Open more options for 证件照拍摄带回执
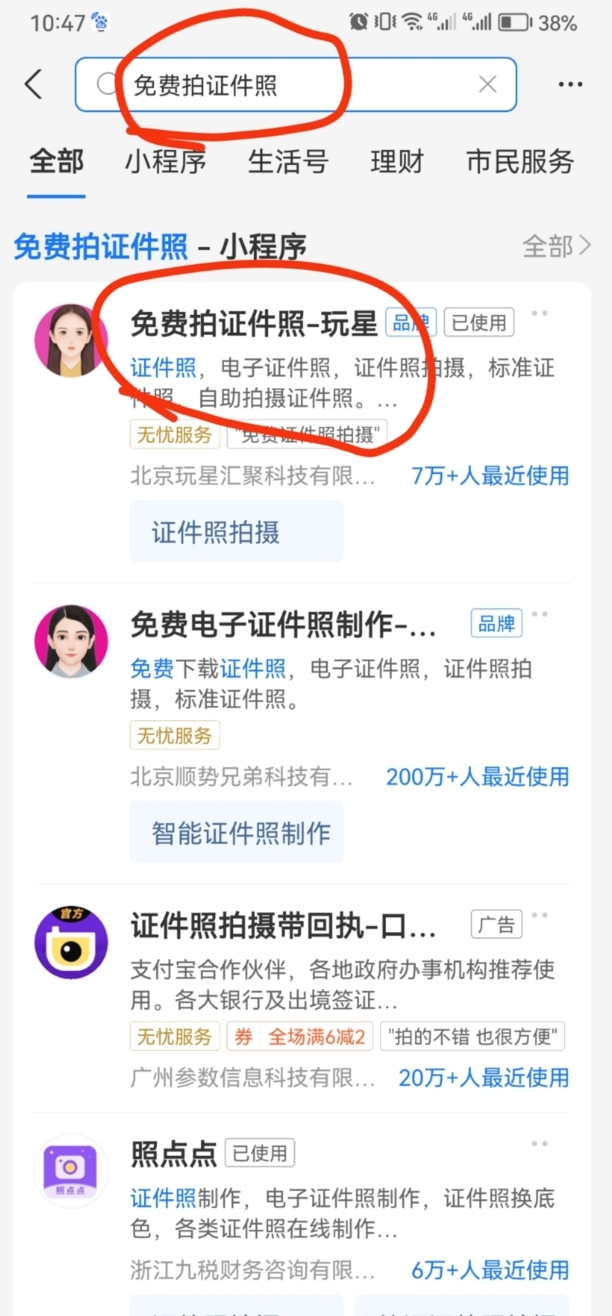This screenshot has width=612, height=1316. [x=540, y=915]
